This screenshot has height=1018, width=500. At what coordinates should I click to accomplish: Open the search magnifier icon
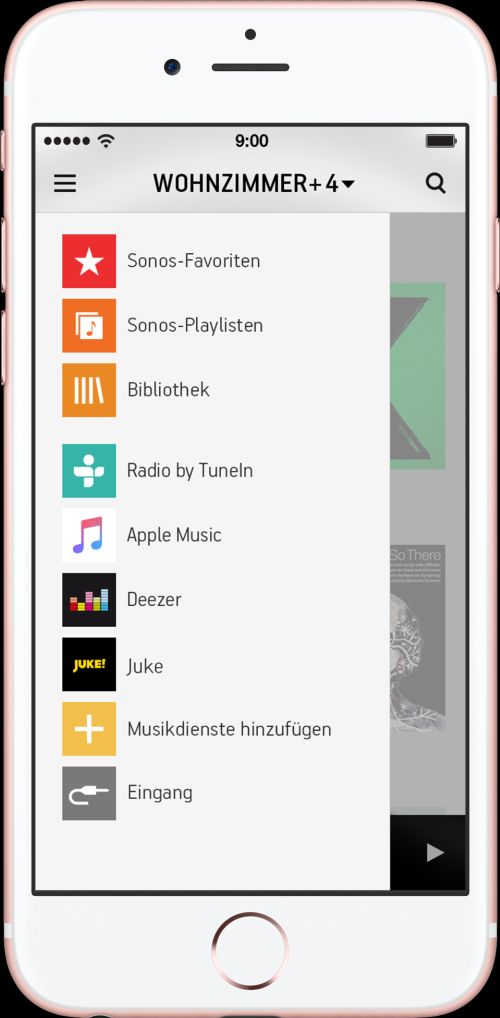click(436, 184)
